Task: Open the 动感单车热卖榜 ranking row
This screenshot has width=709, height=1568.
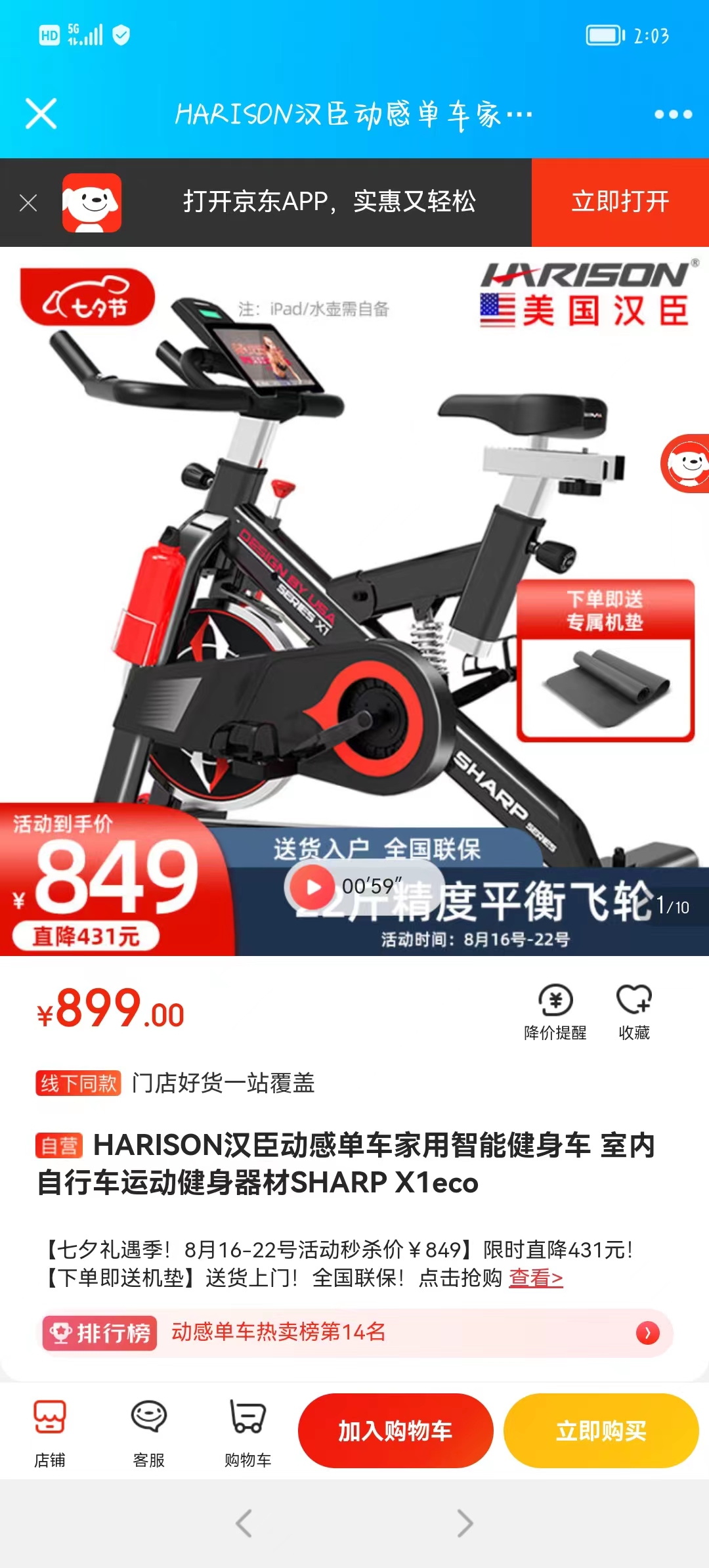Action: [358, 1332]
